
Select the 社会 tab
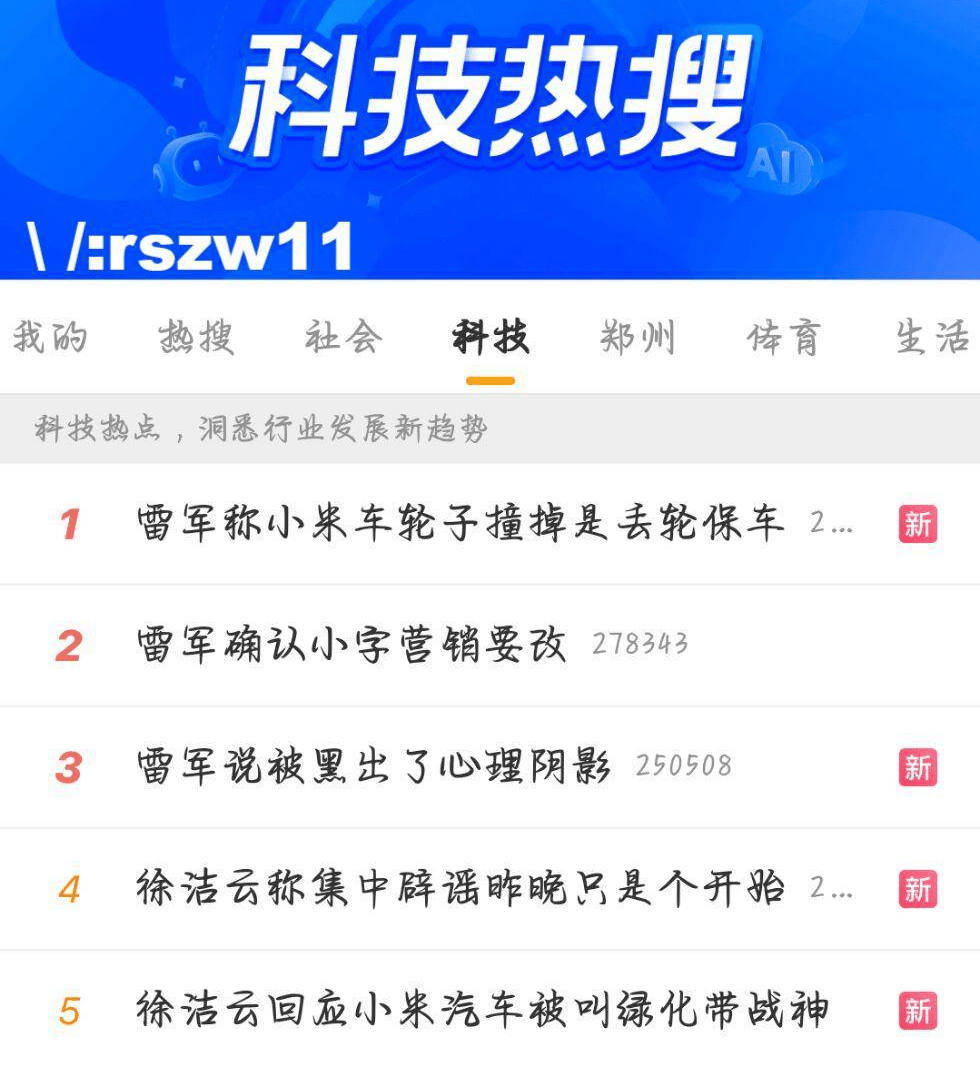(343, 338)
